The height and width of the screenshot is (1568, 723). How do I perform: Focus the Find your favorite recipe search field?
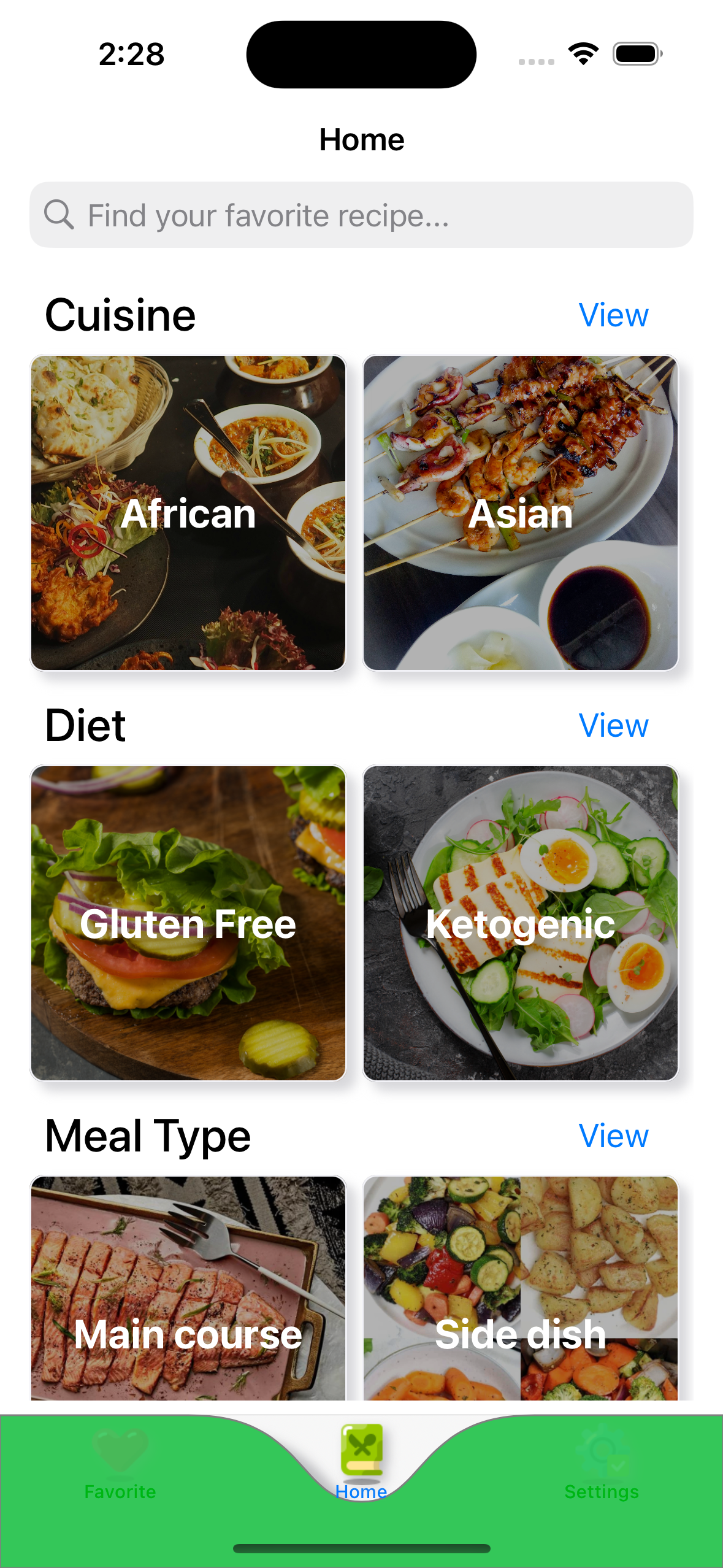tap(361, 215)
